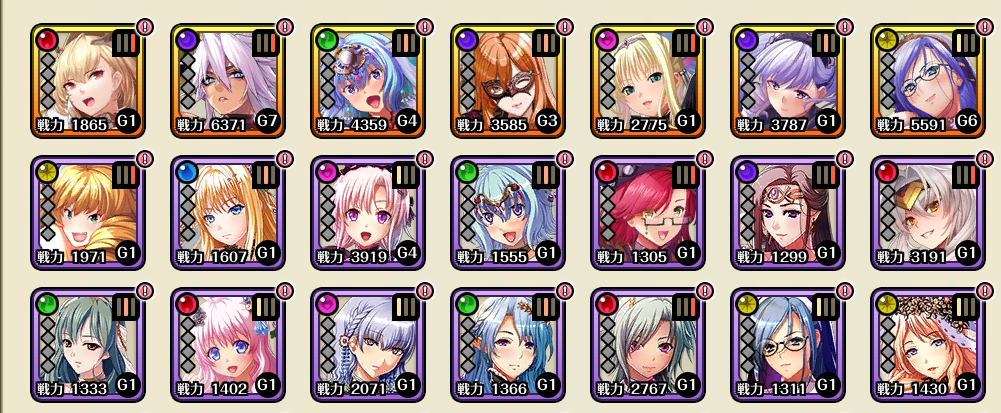The height and width of the screenshot is (413, 1001).
Task: Open the character card with 戦力 1402
Action: point(228,345)
